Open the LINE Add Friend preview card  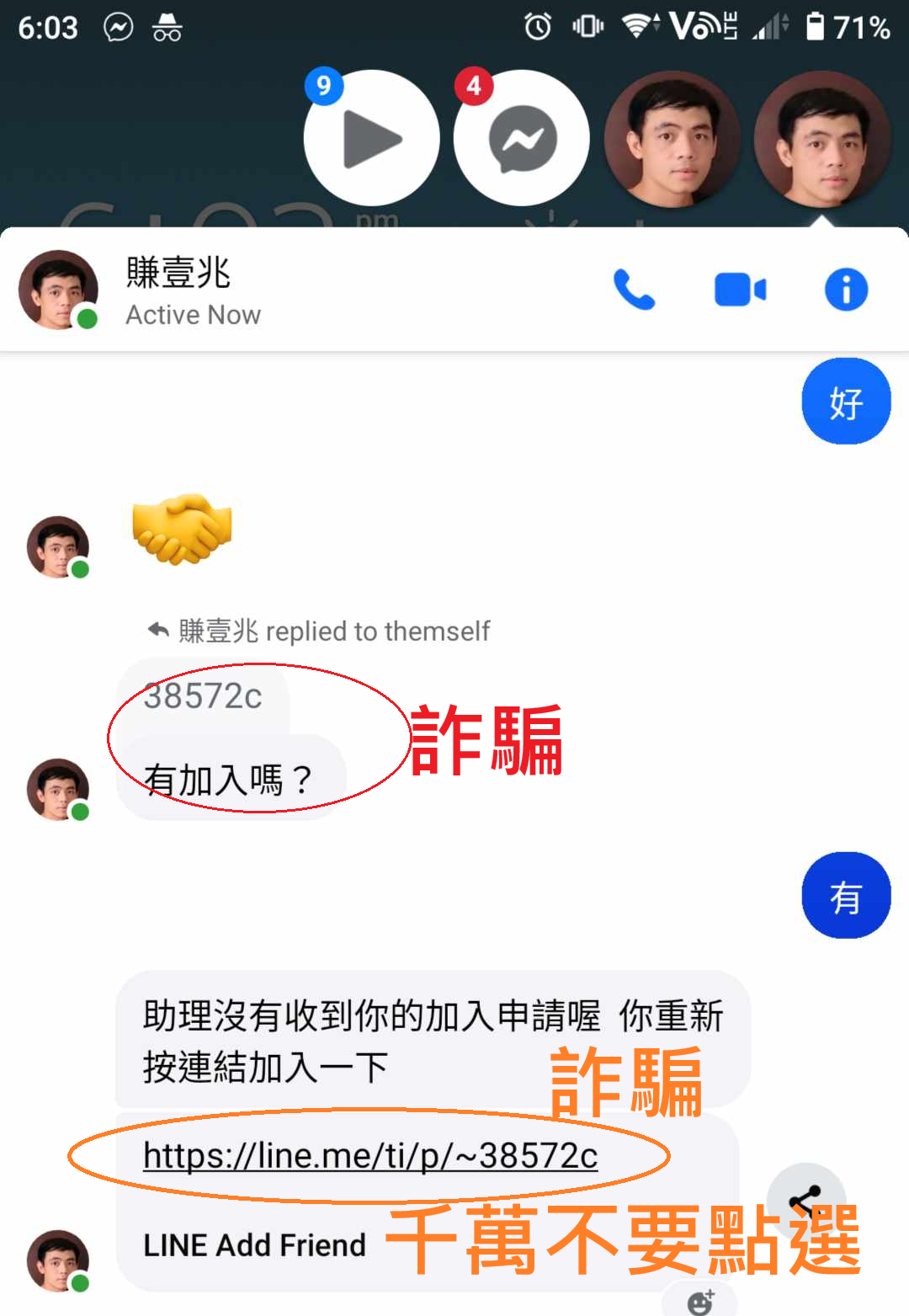pos(254,1245)
